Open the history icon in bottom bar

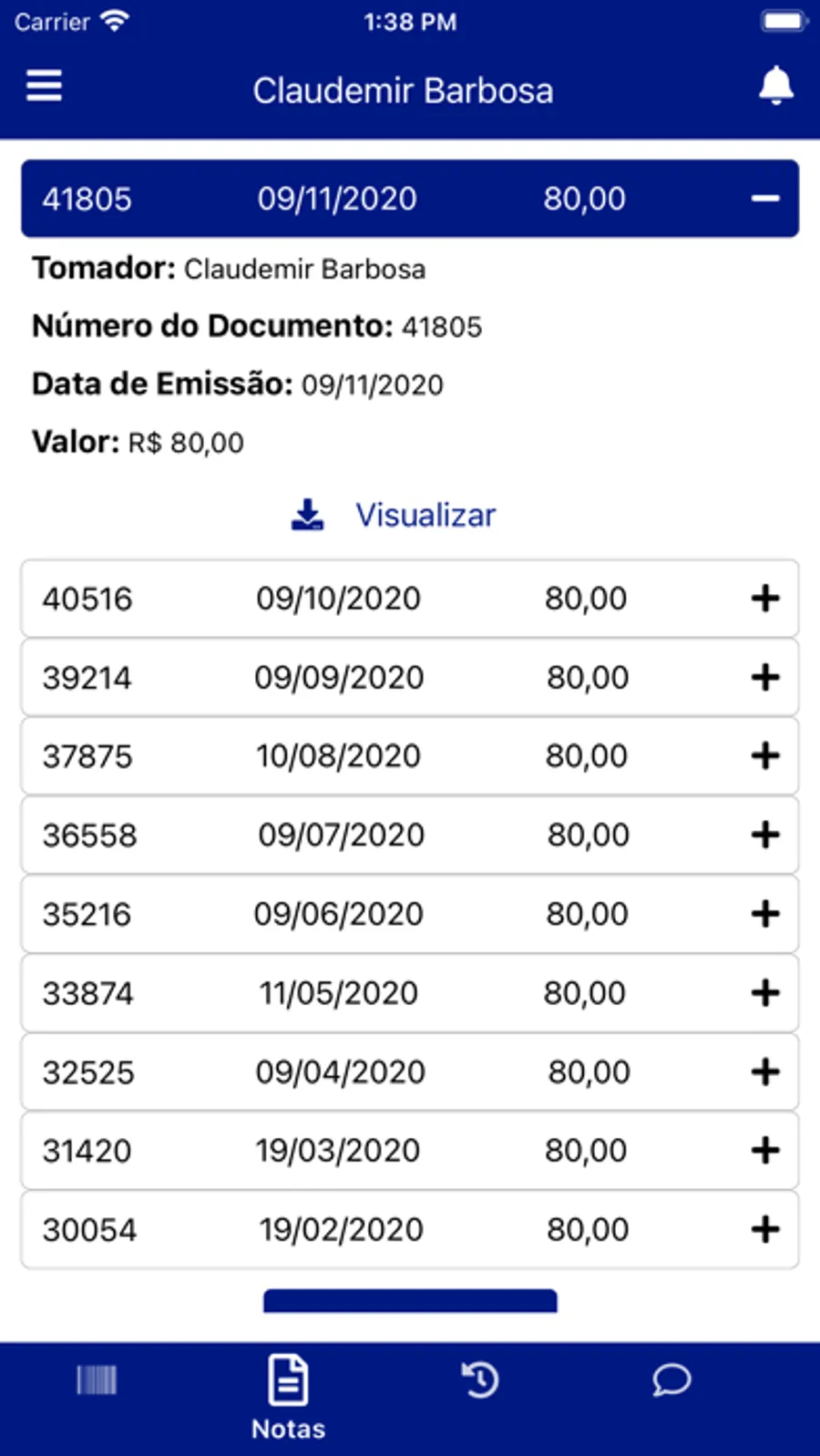(479, 1381)
